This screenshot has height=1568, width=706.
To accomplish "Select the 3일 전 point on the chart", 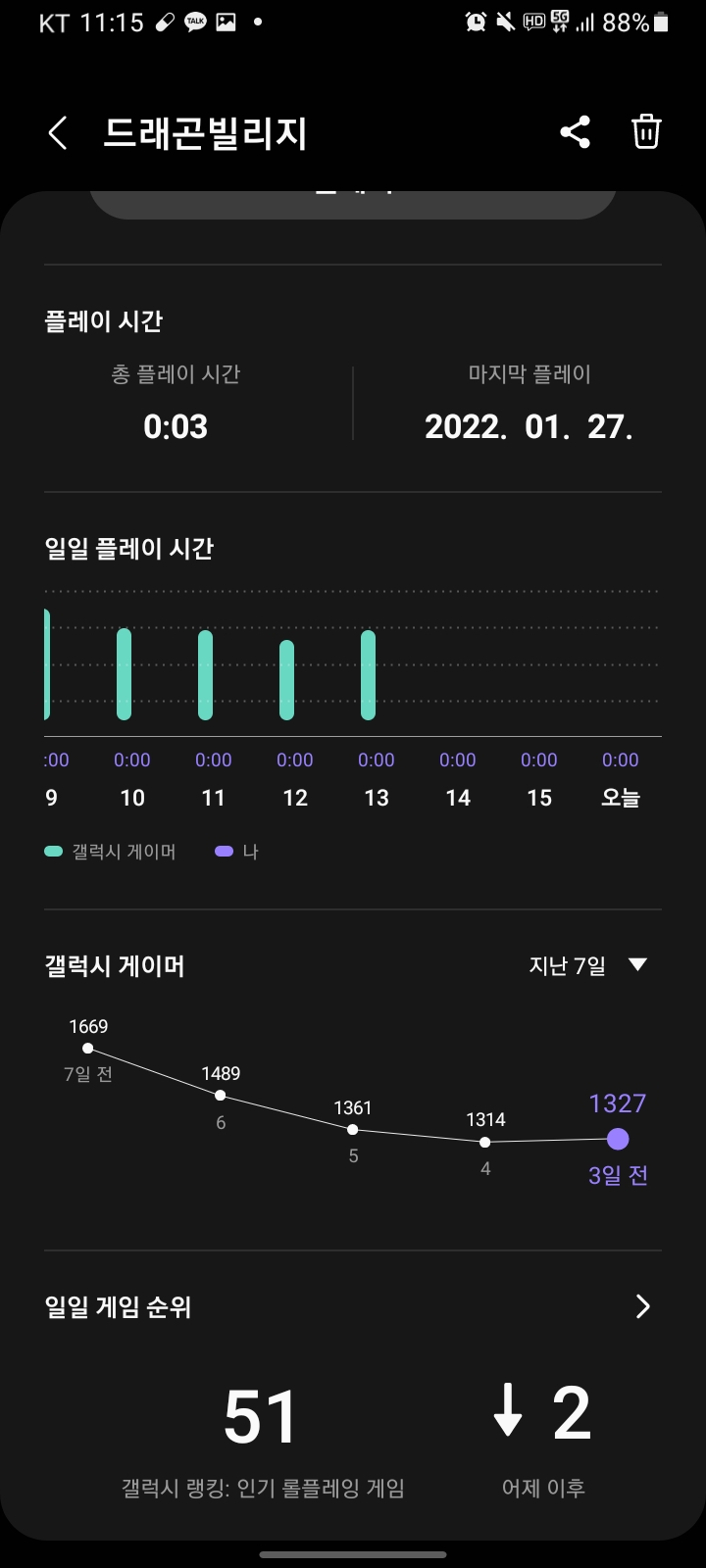I will tap(618, 1139).
